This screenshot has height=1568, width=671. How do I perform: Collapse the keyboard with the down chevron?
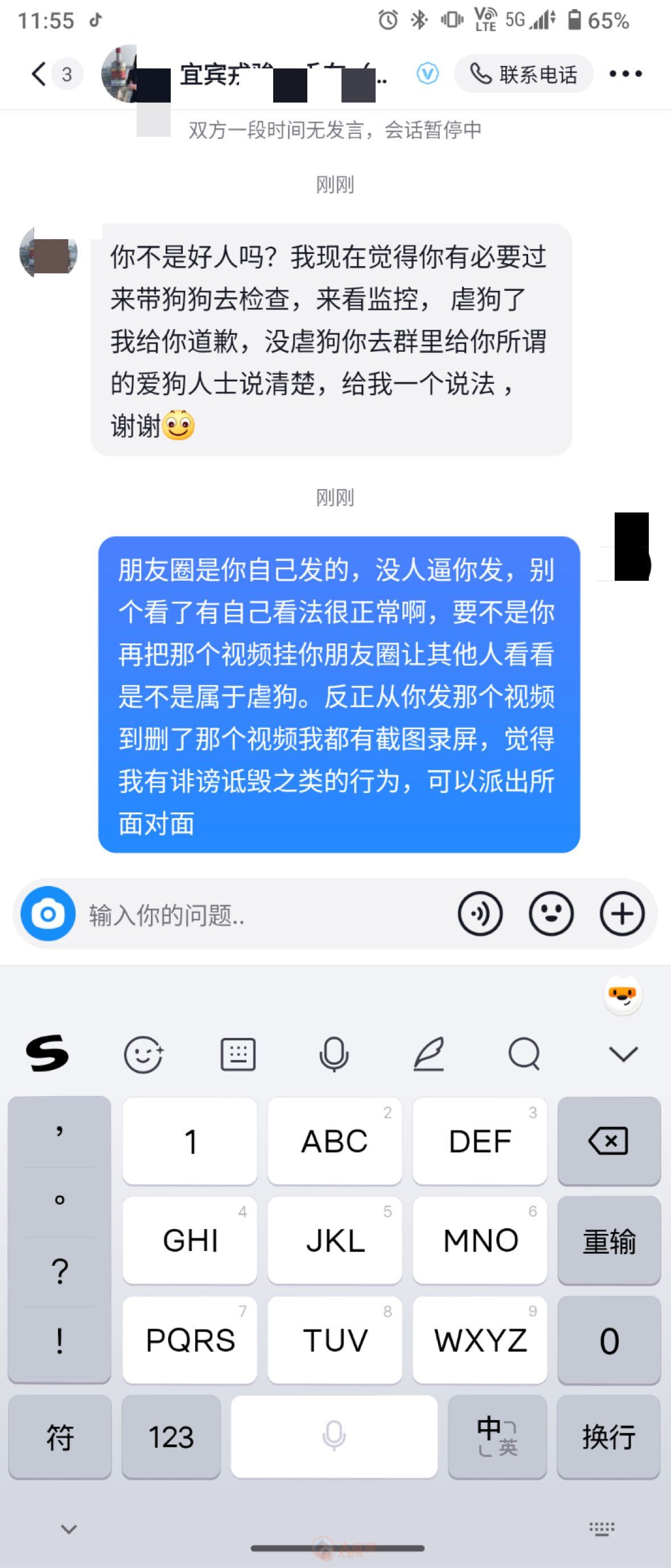[623, 1054]
